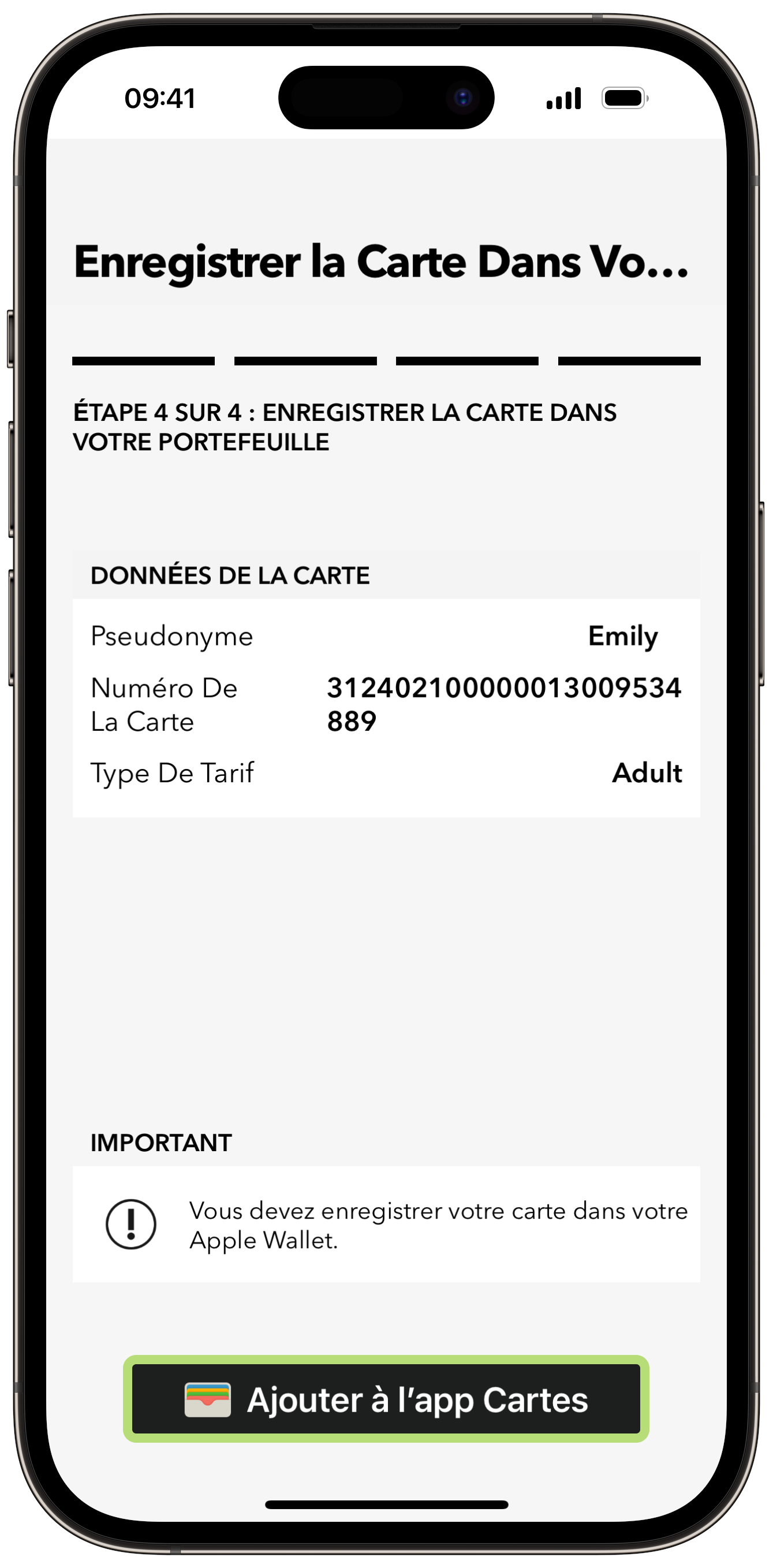Tap the clock showing 09:41
773x1568 pixels.
pos(160,99)
